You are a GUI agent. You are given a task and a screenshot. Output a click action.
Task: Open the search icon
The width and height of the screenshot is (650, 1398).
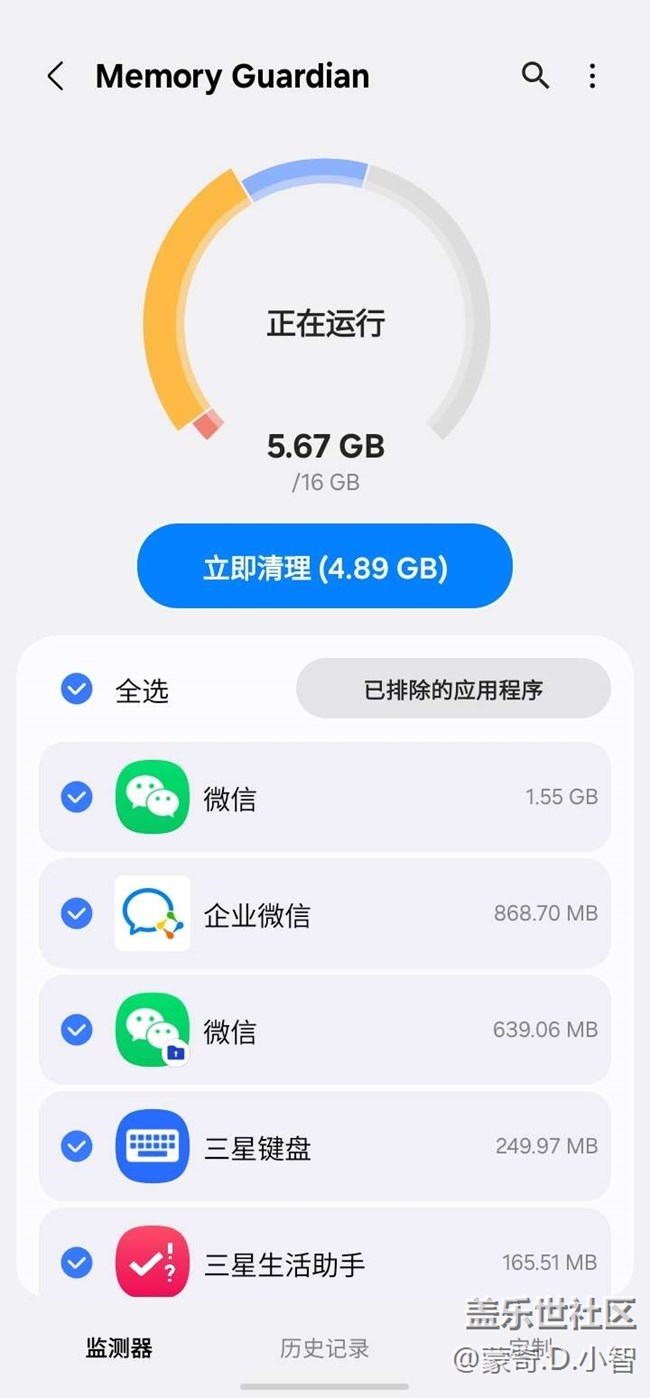535,75
